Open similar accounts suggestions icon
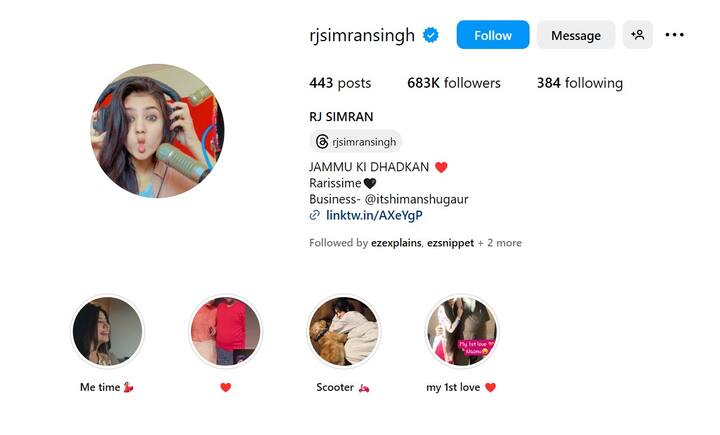This screenshot has width=720, height=435. click(637, 35)
